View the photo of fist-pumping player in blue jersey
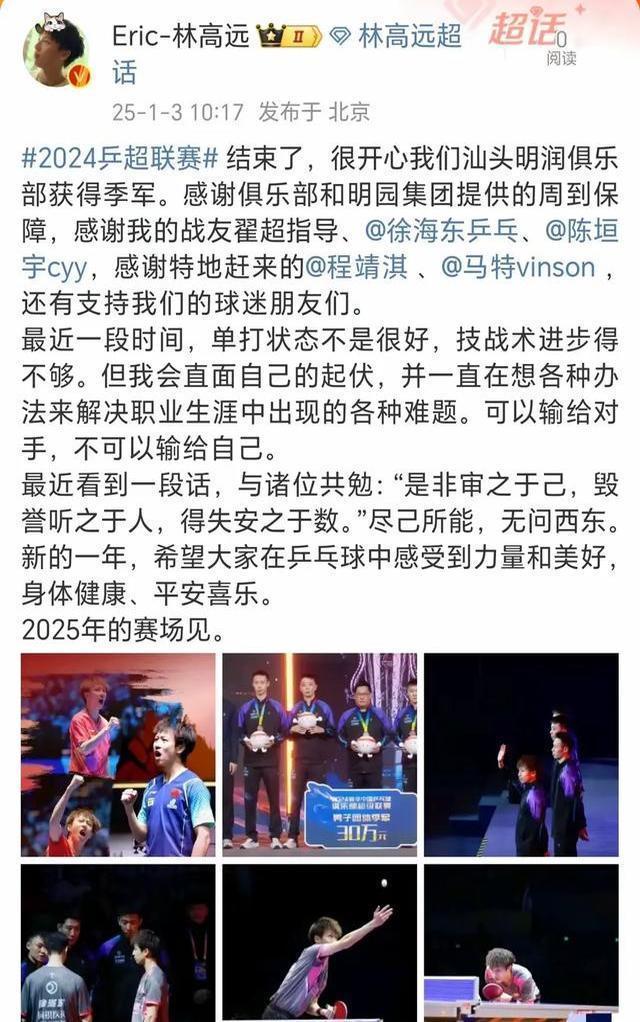The height and width of the screenshot is (1022, 640). pyautogui.click(x=118, y=755)
